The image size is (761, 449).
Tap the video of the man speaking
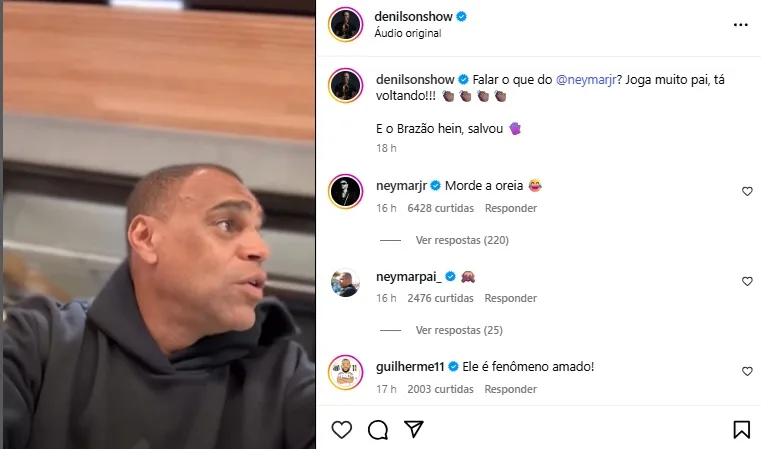[x=159, y=224]
